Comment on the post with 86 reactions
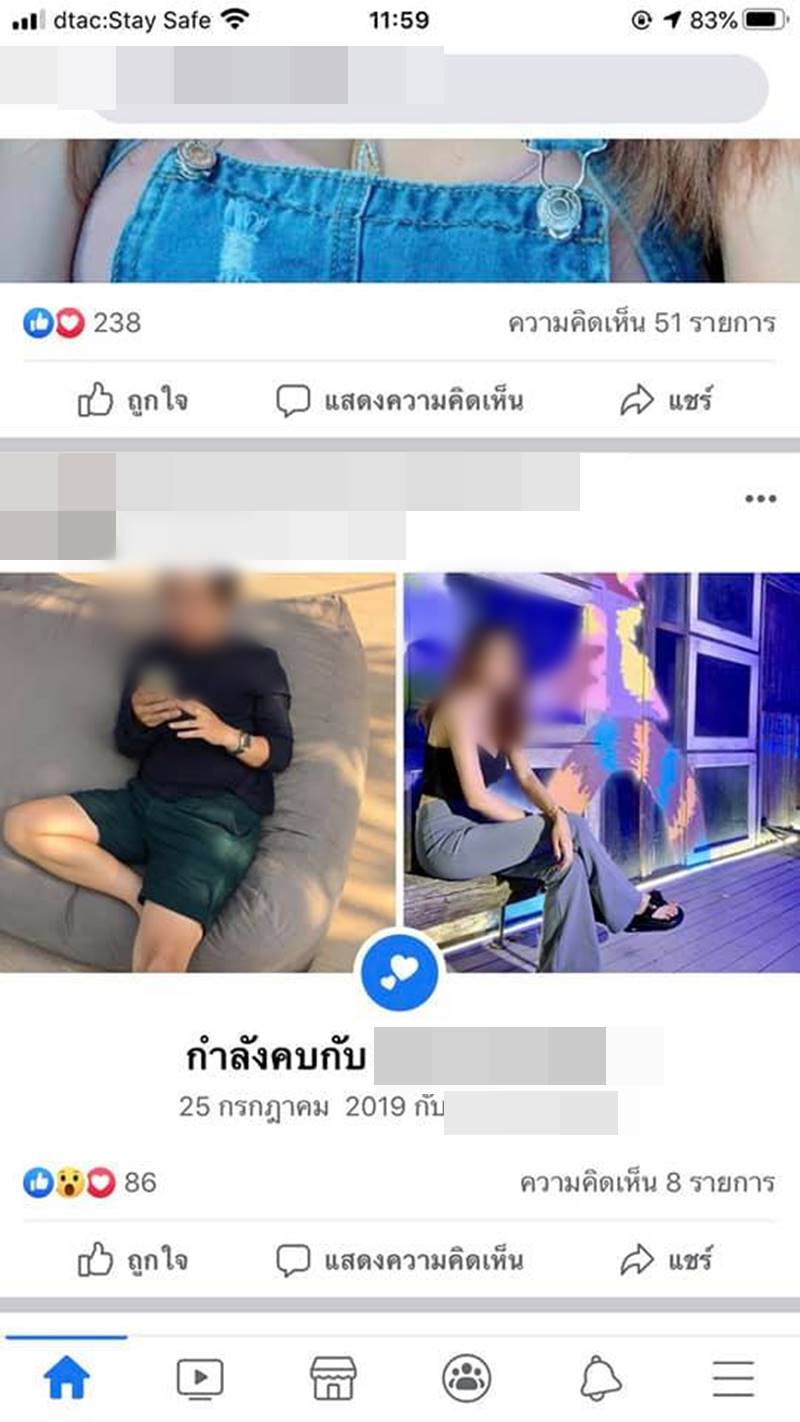800x1422 pixels. coord(400,1260)
